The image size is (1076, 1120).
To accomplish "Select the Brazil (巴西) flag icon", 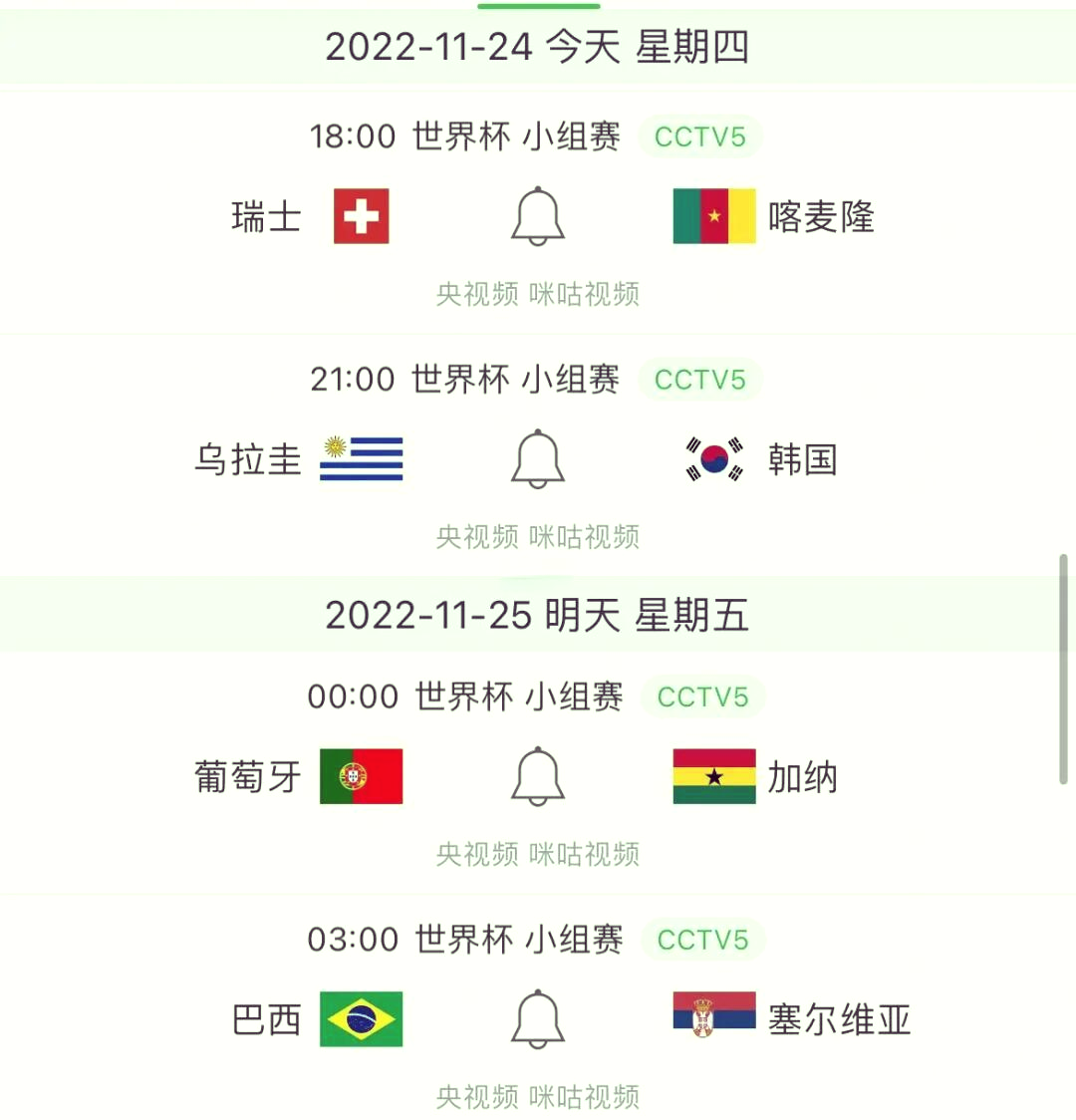I will tap(361, 1018).
